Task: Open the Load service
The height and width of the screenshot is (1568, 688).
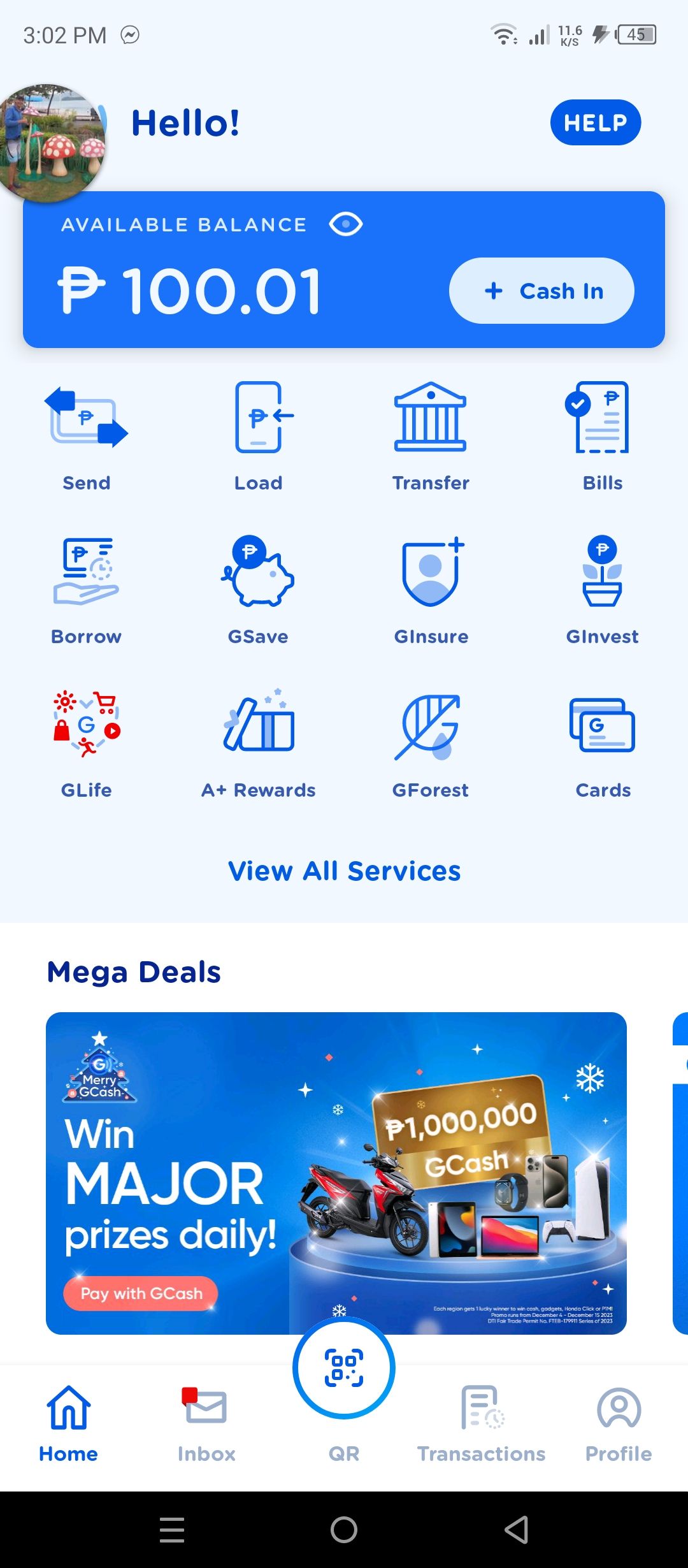Action: pos(259,437)
